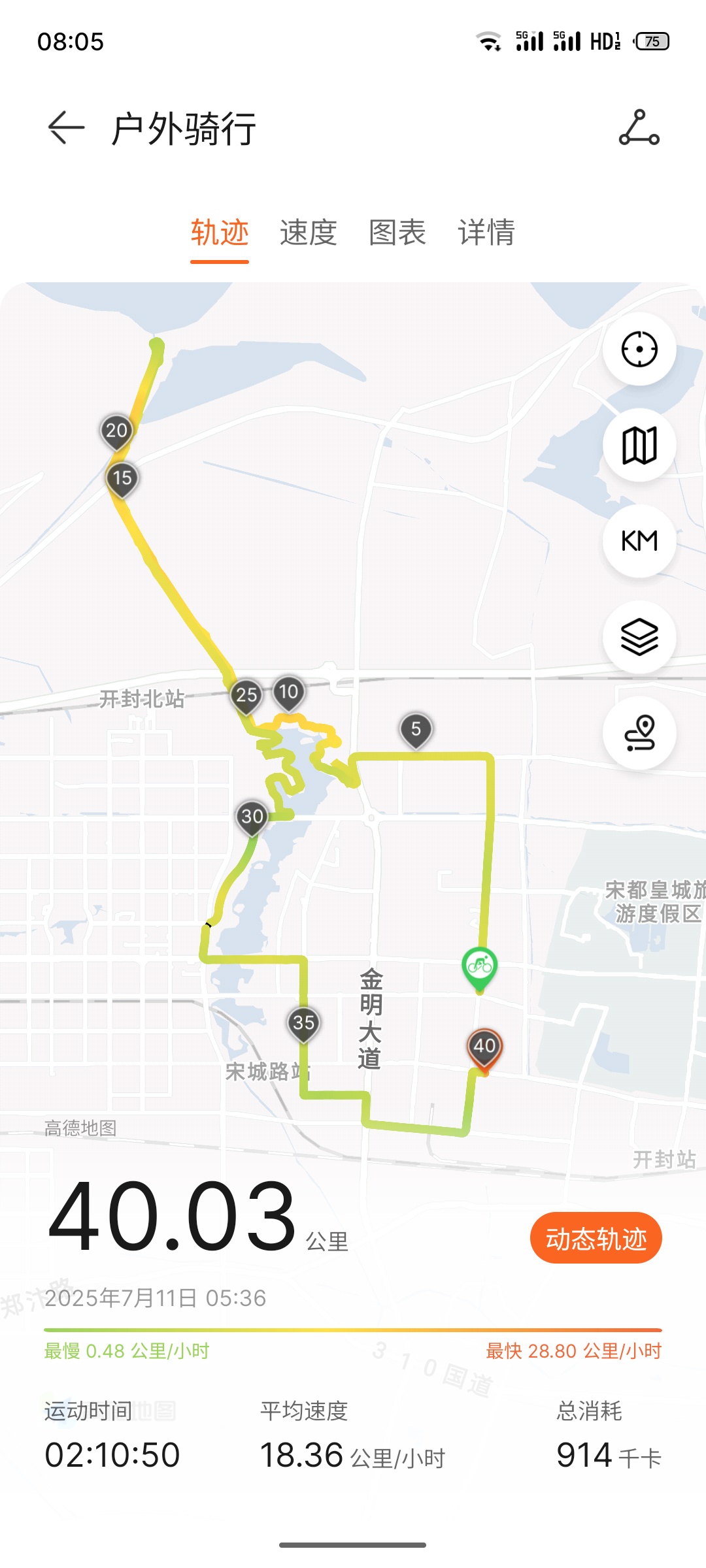Go back from the 户外骑行 screen

pos(67,127)
